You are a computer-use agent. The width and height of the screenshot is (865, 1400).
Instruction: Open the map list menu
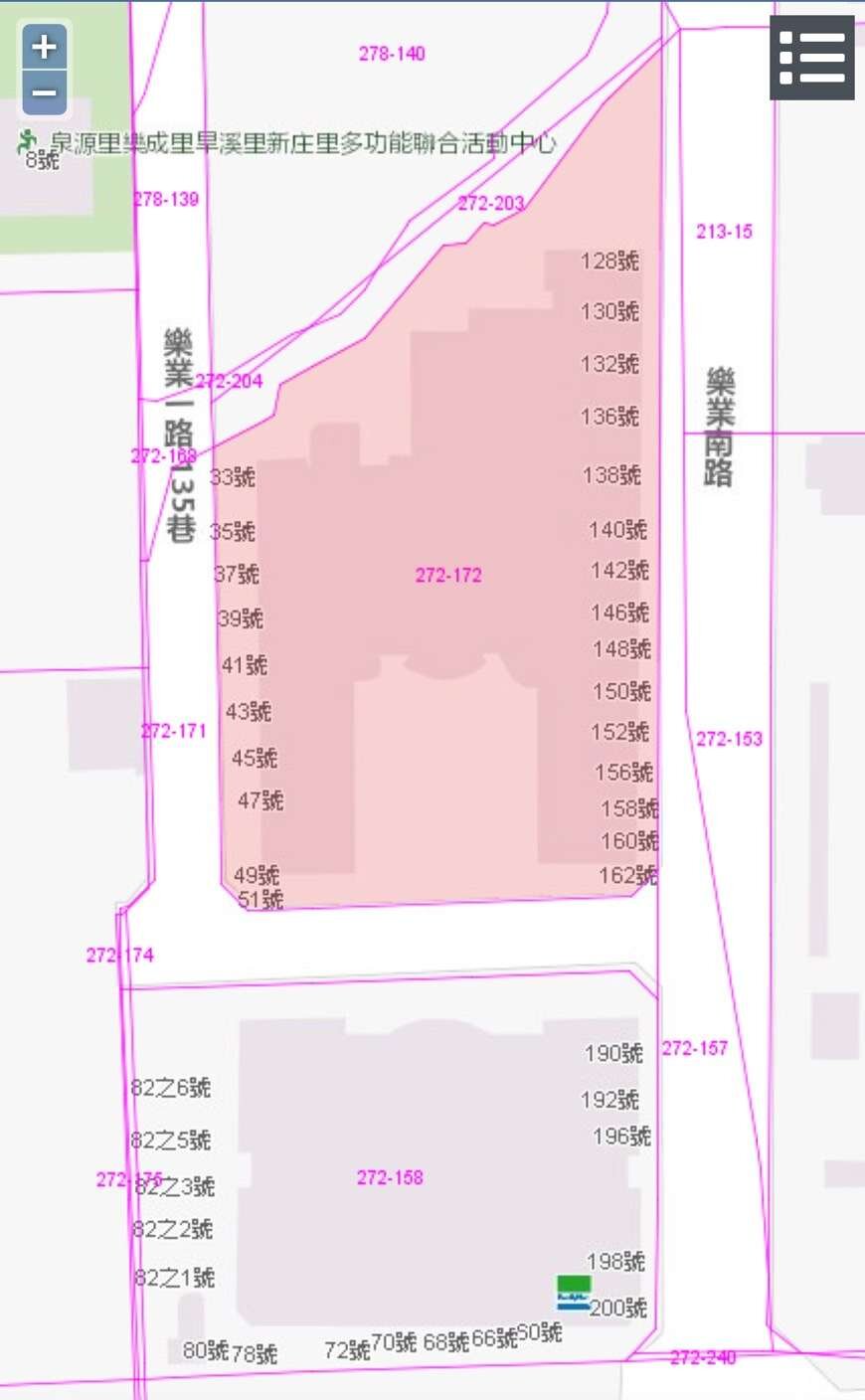(x=811, y=58)
